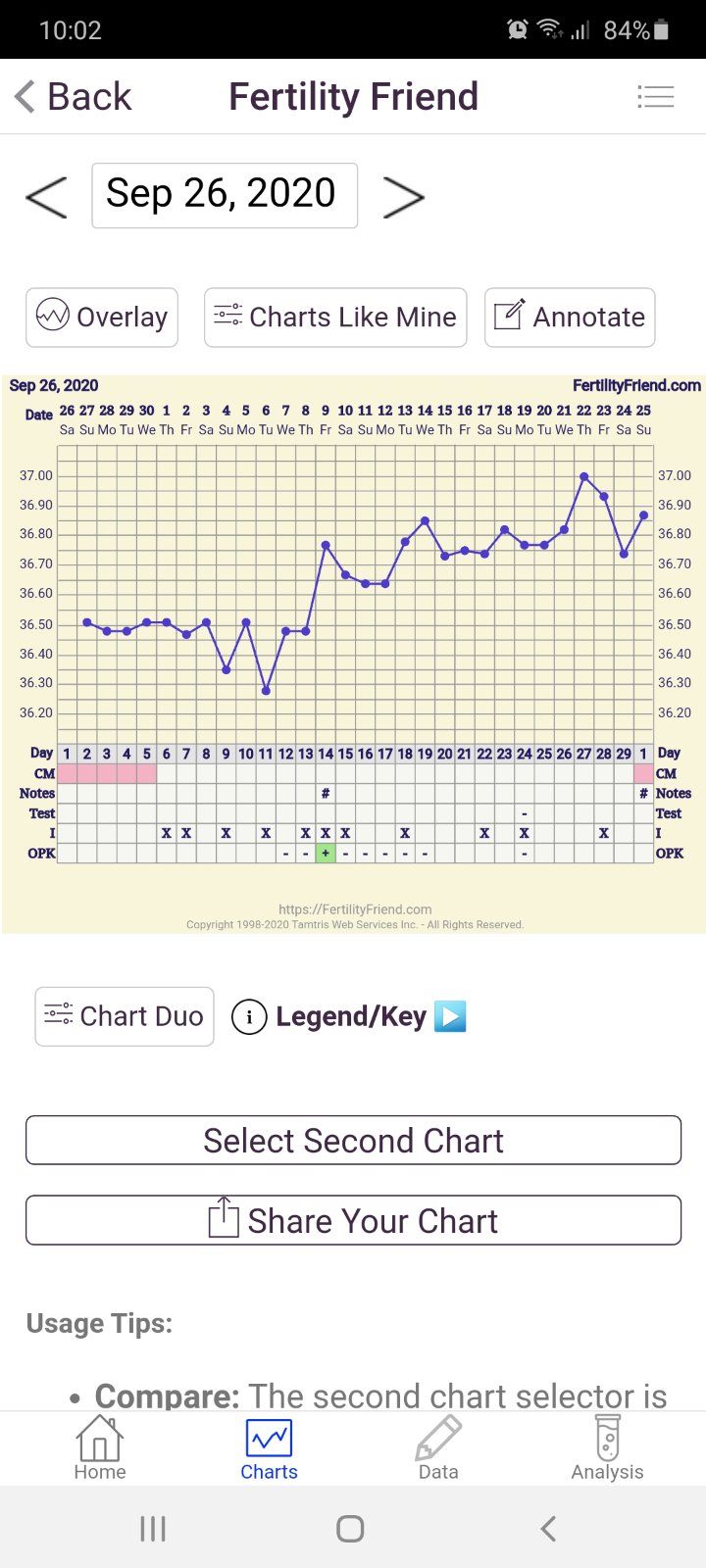Switch to the Data tab
The image size is (706, 1568).
[x=438, y=1448]
